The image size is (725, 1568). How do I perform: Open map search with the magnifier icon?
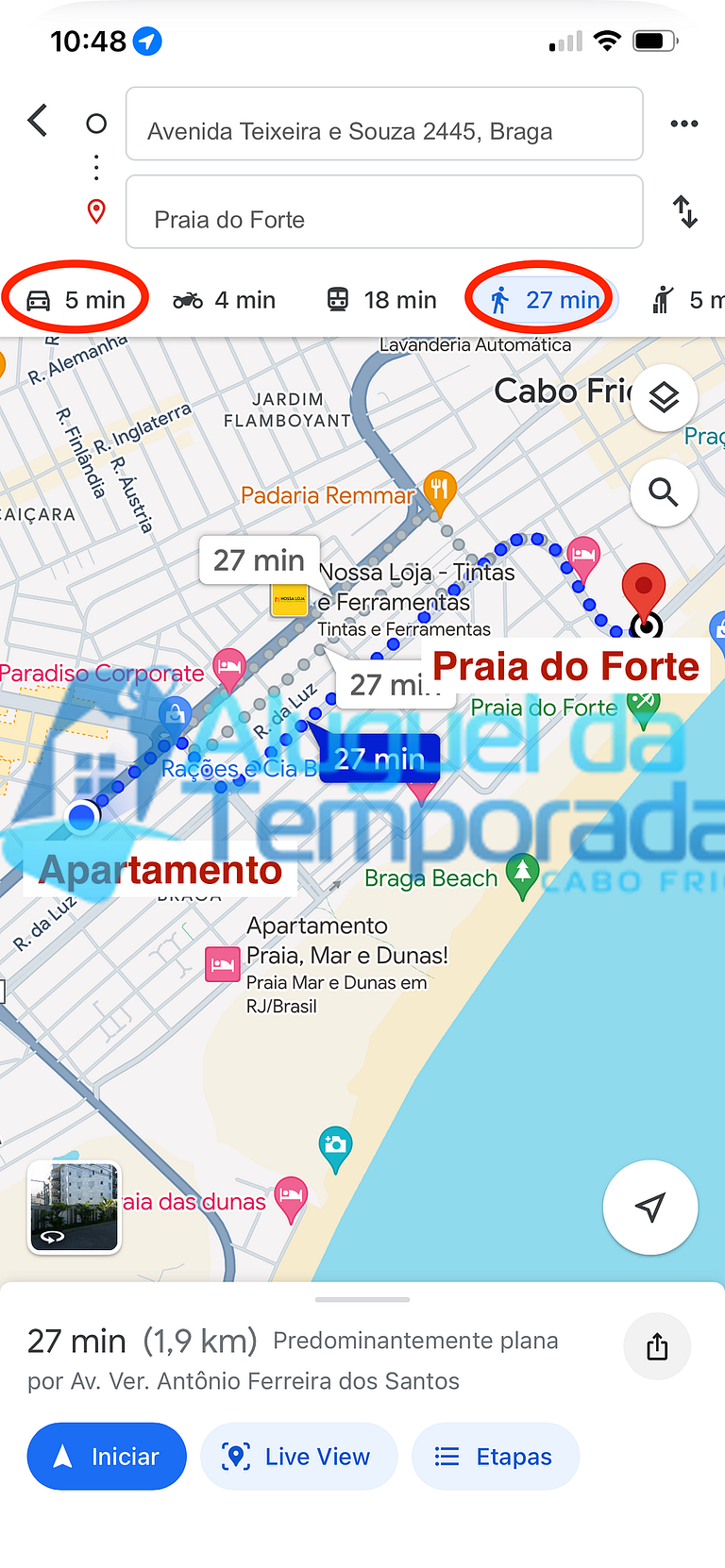tap(664, 492)
